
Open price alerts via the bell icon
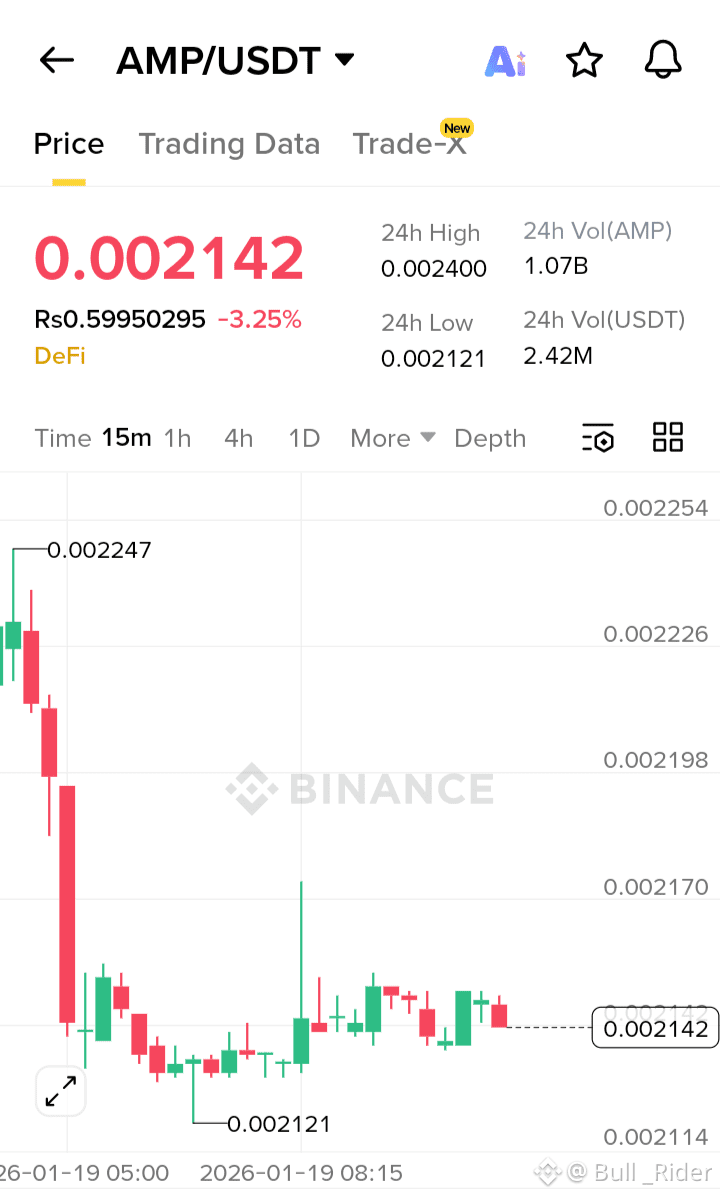(x=662, y=60)
